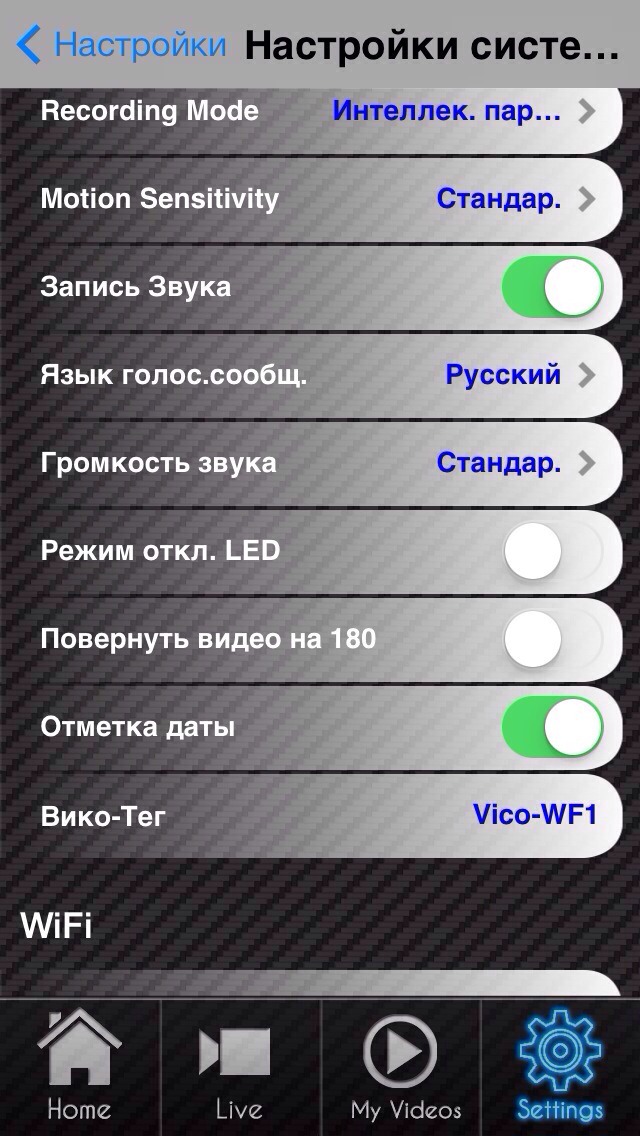Change Язык голос.сообщ. setting
The image size is (640, 1136).
click(x=320, y=375)
